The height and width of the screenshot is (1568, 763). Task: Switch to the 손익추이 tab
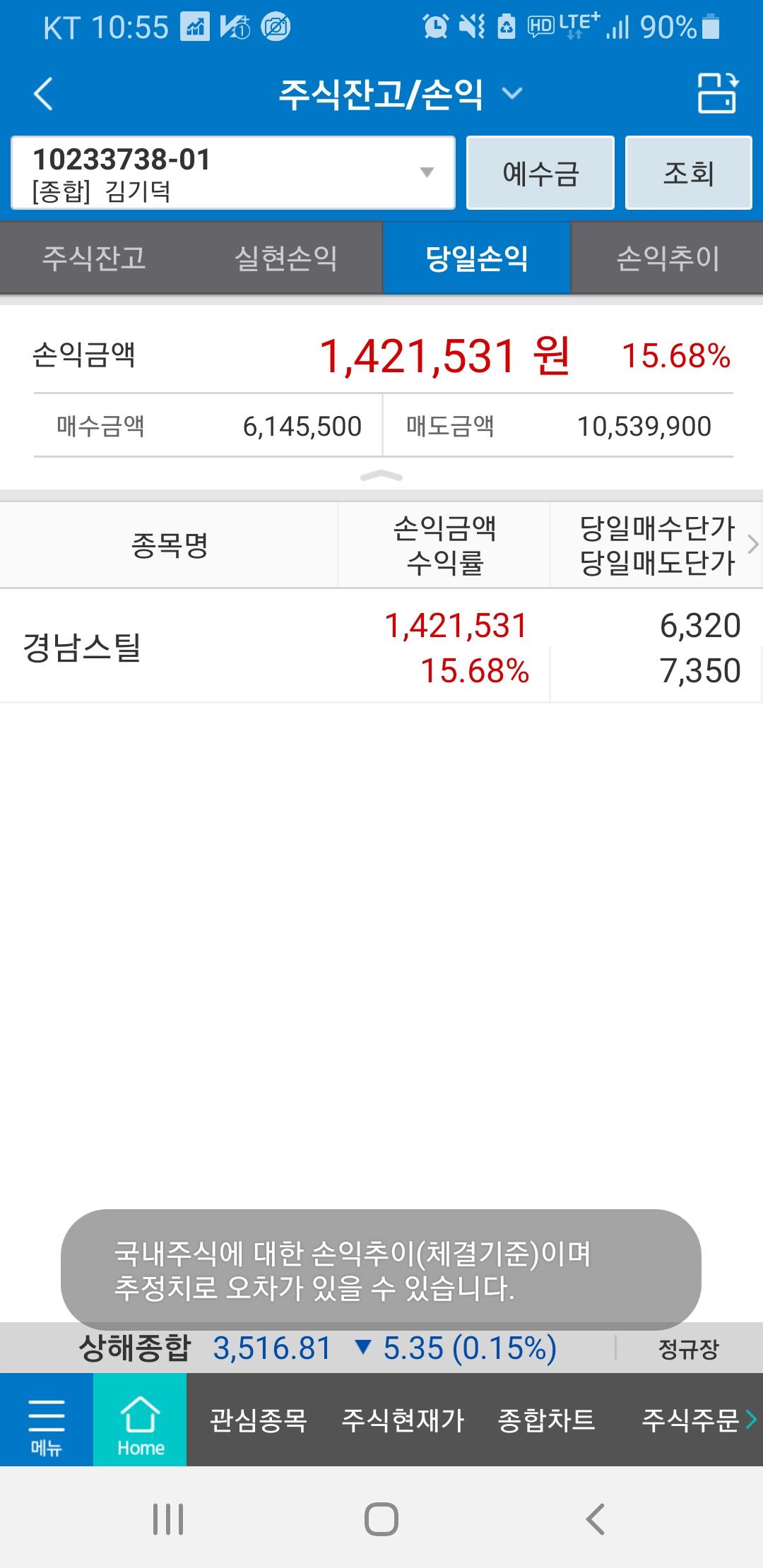(668, 258)
